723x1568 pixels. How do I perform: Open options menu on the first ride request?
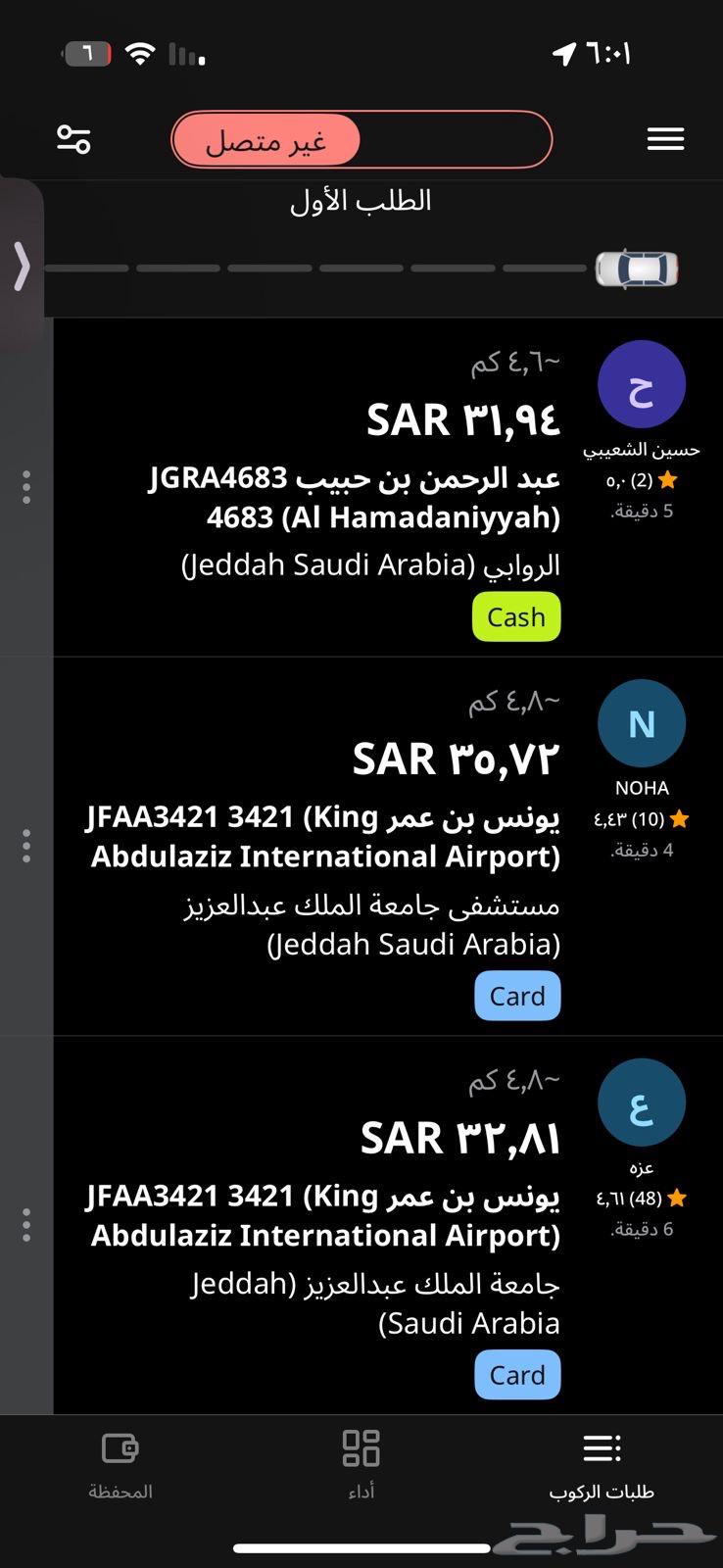click(26, 487)
